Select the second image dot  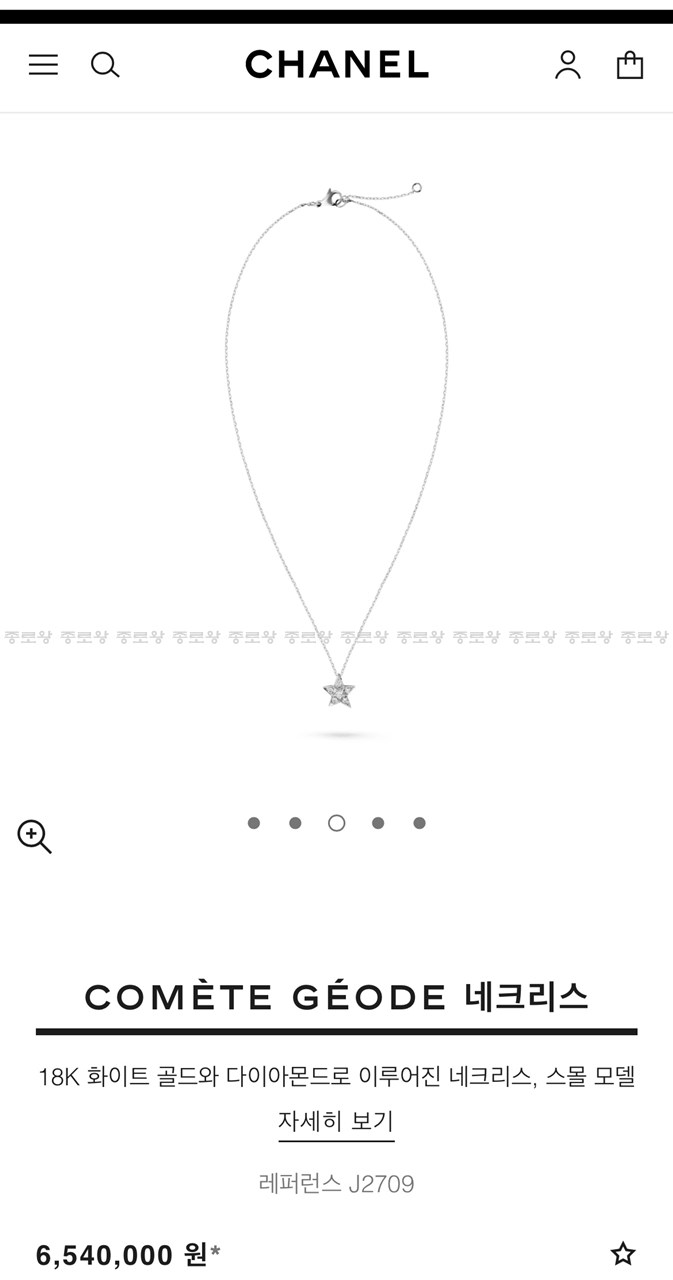[295, 823]
